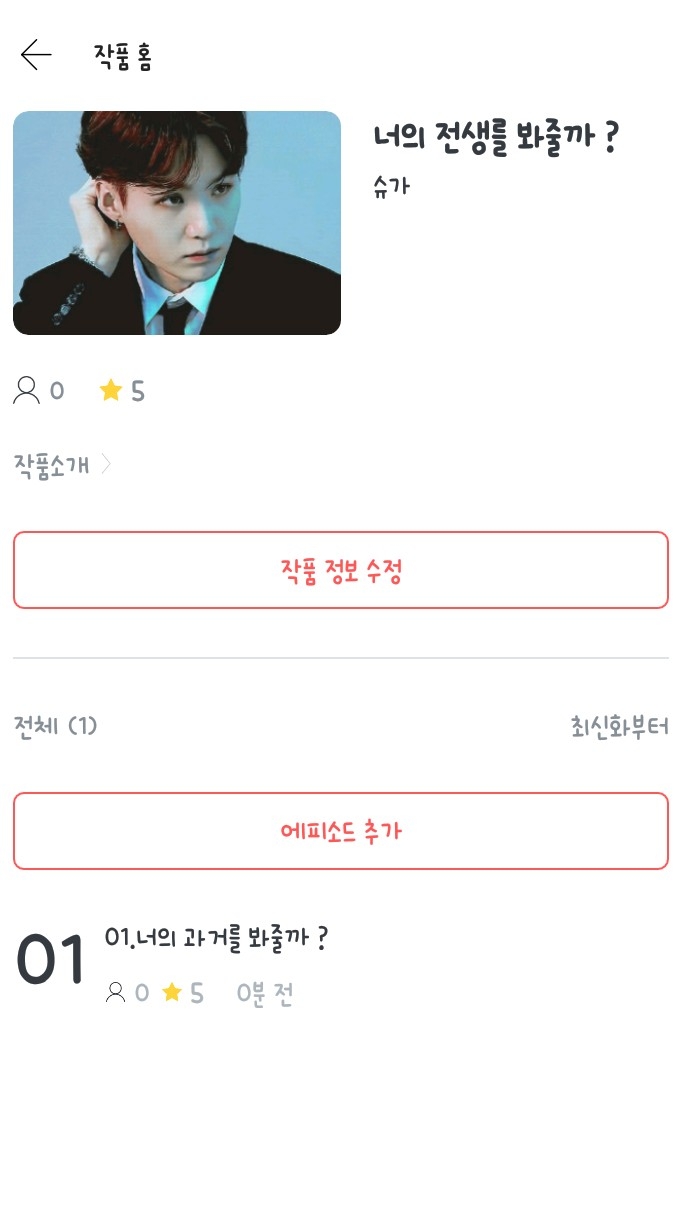
Task: Open the work's cover image
Action: [177, 223]
